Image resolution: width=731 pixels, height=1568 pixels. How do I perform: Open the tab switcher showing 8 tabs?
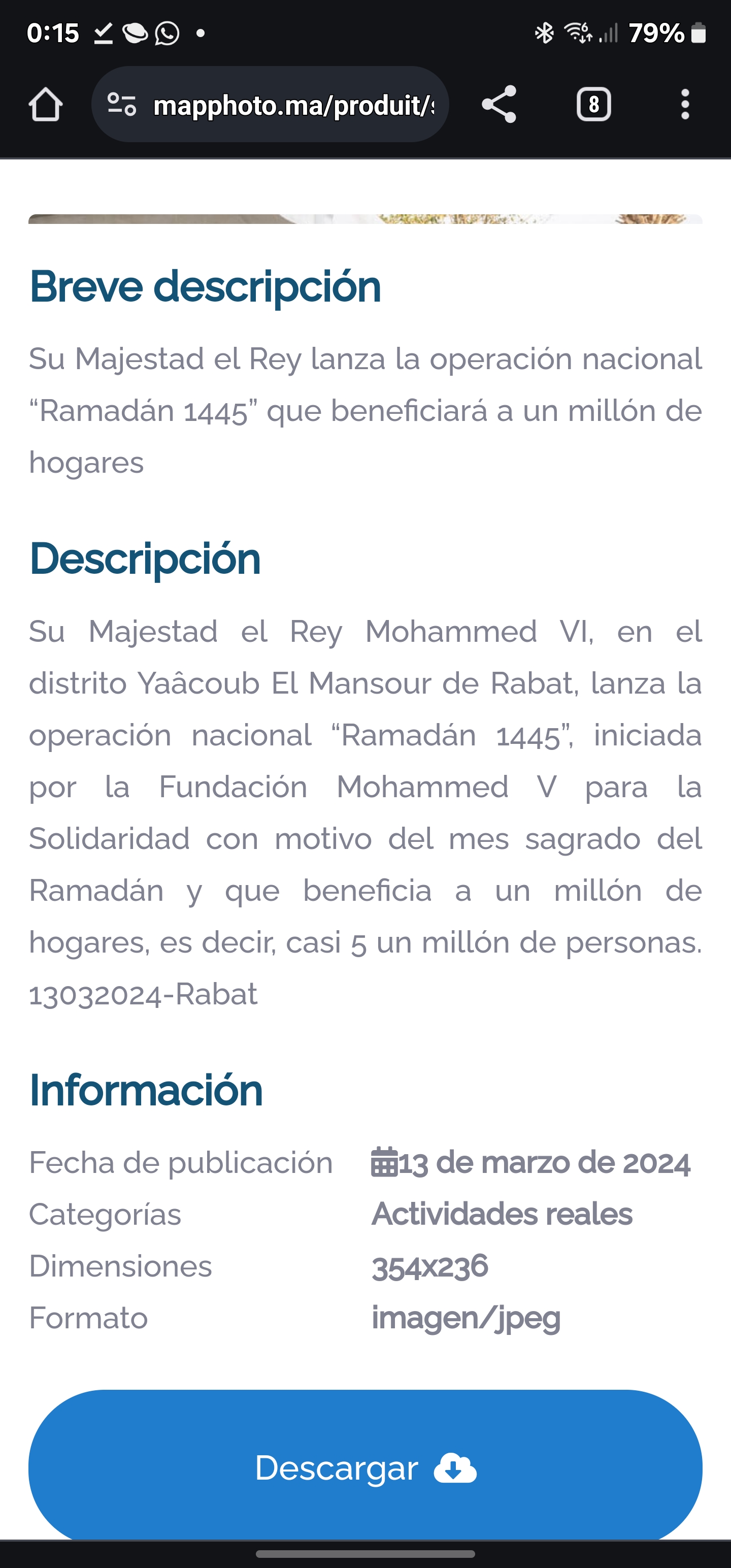(x=593, y=105)
